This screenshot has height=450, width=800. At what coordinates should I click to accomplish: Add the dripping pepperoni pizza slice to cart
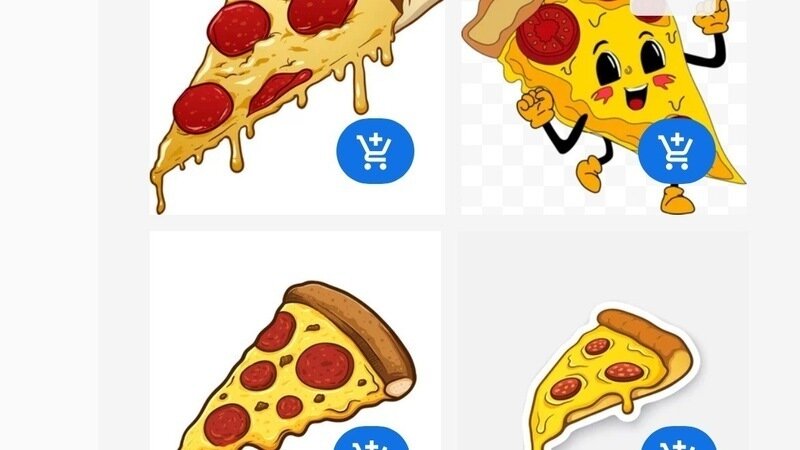(374, 152)
